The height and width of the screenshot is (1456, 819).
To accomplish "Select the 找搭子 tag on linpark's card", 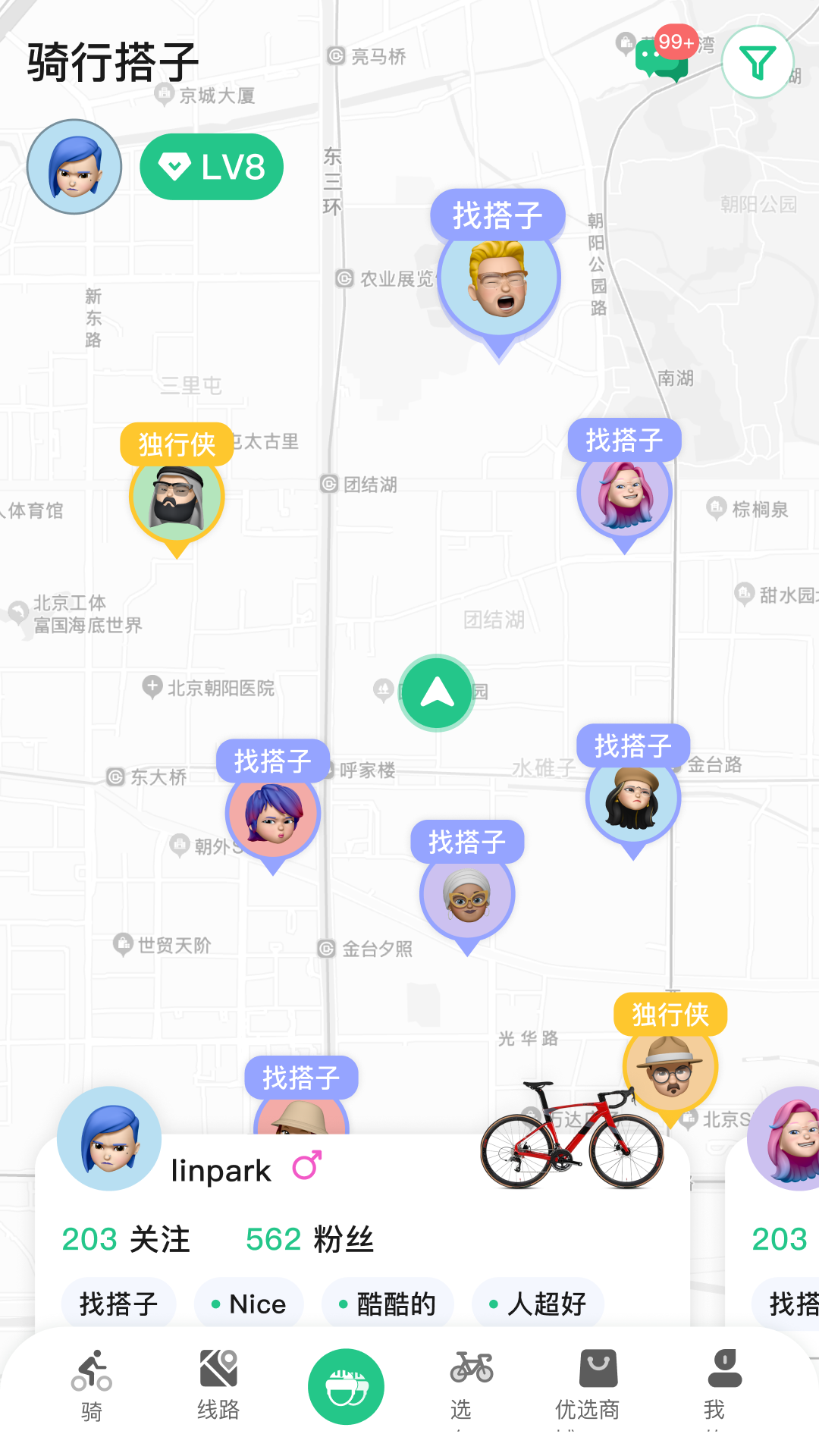I will [x=118, y=1304].
